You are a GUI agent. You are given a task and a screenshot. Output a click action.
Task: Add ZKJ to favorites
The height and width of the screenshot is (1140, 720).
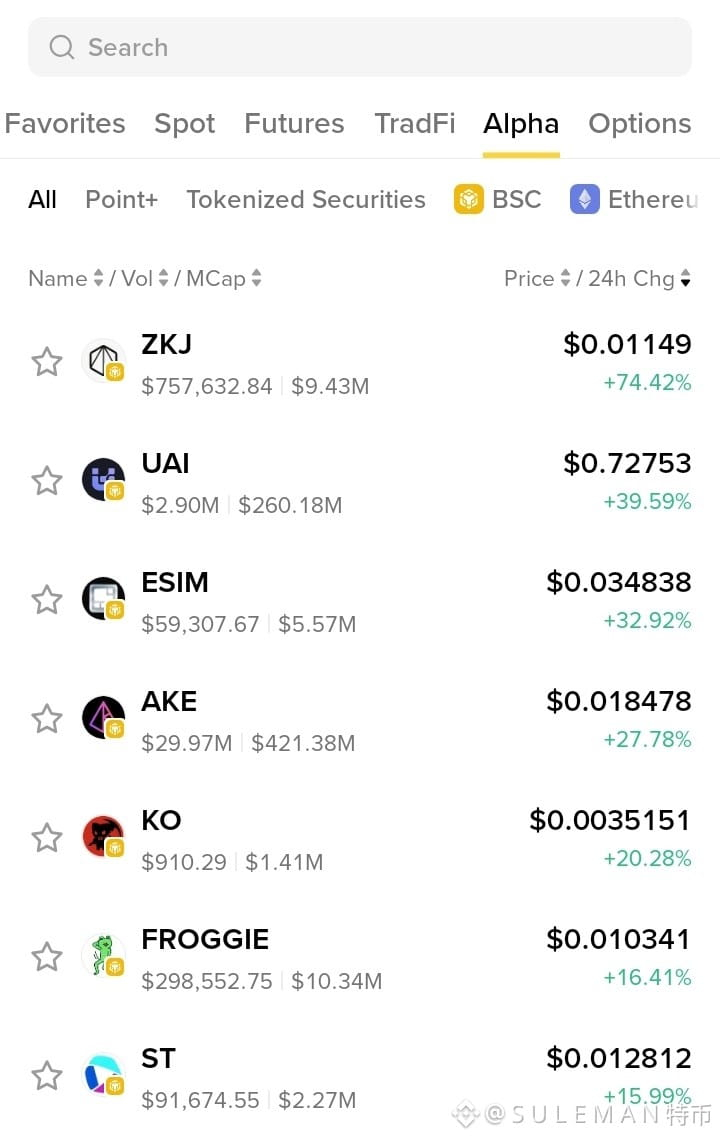point(47,361)
